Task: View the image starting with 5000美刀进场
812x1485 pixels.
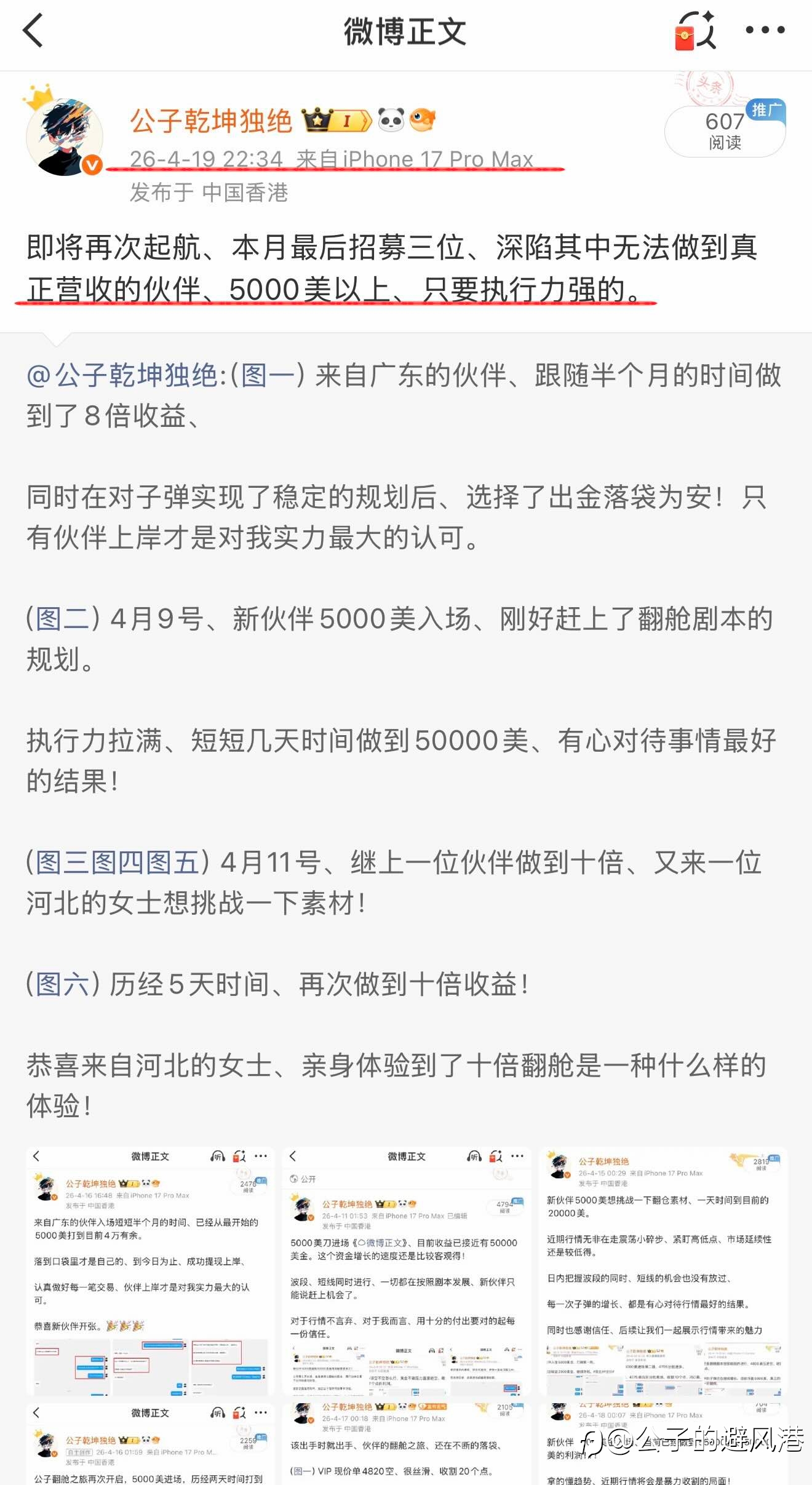Action: point(406,1272)
